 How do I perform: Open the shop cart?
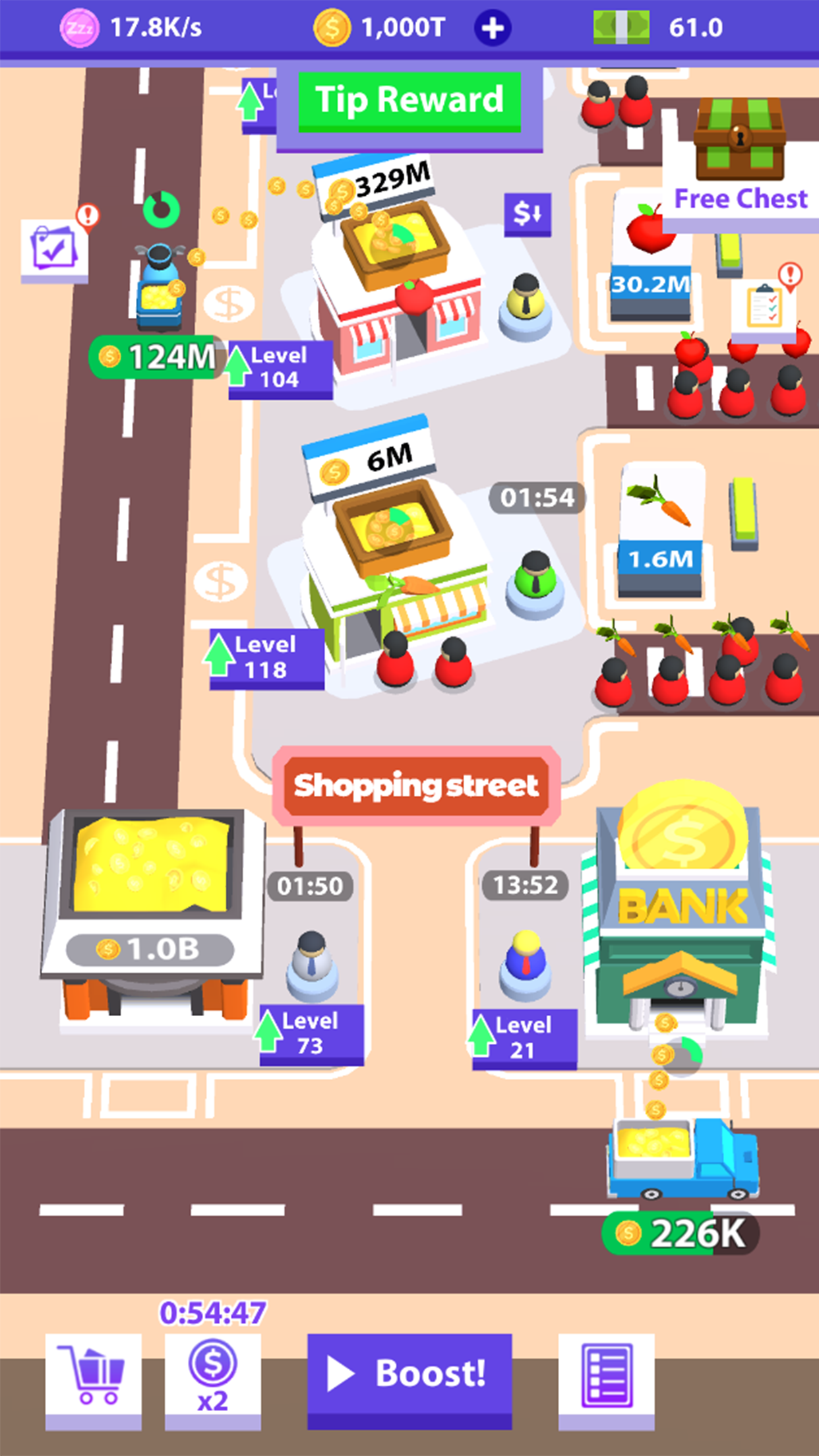(93, 1378)
